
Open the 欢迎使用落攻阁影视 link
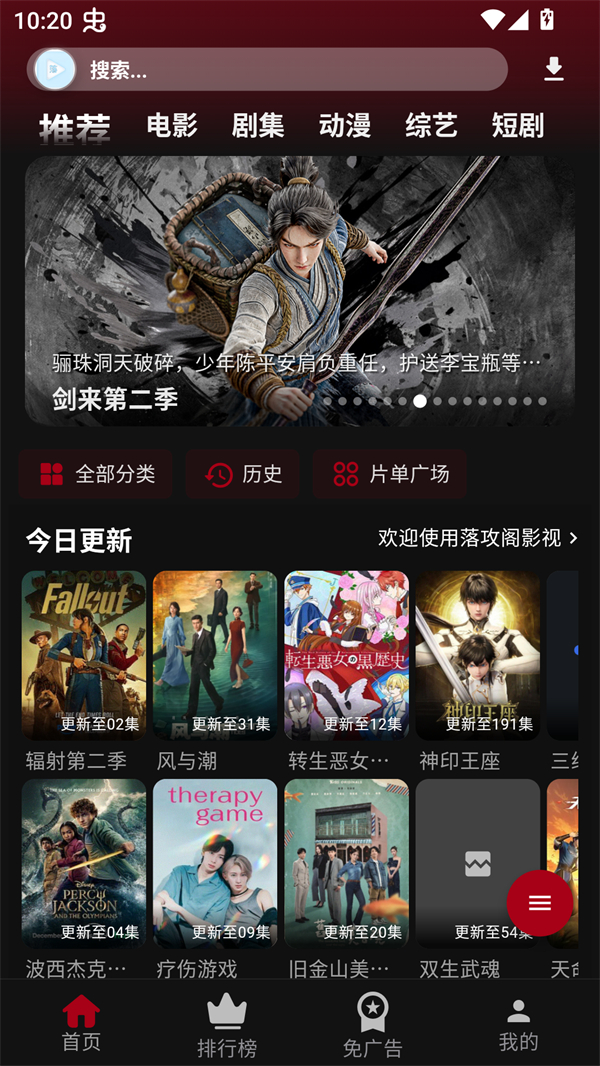tap(478, 538)
